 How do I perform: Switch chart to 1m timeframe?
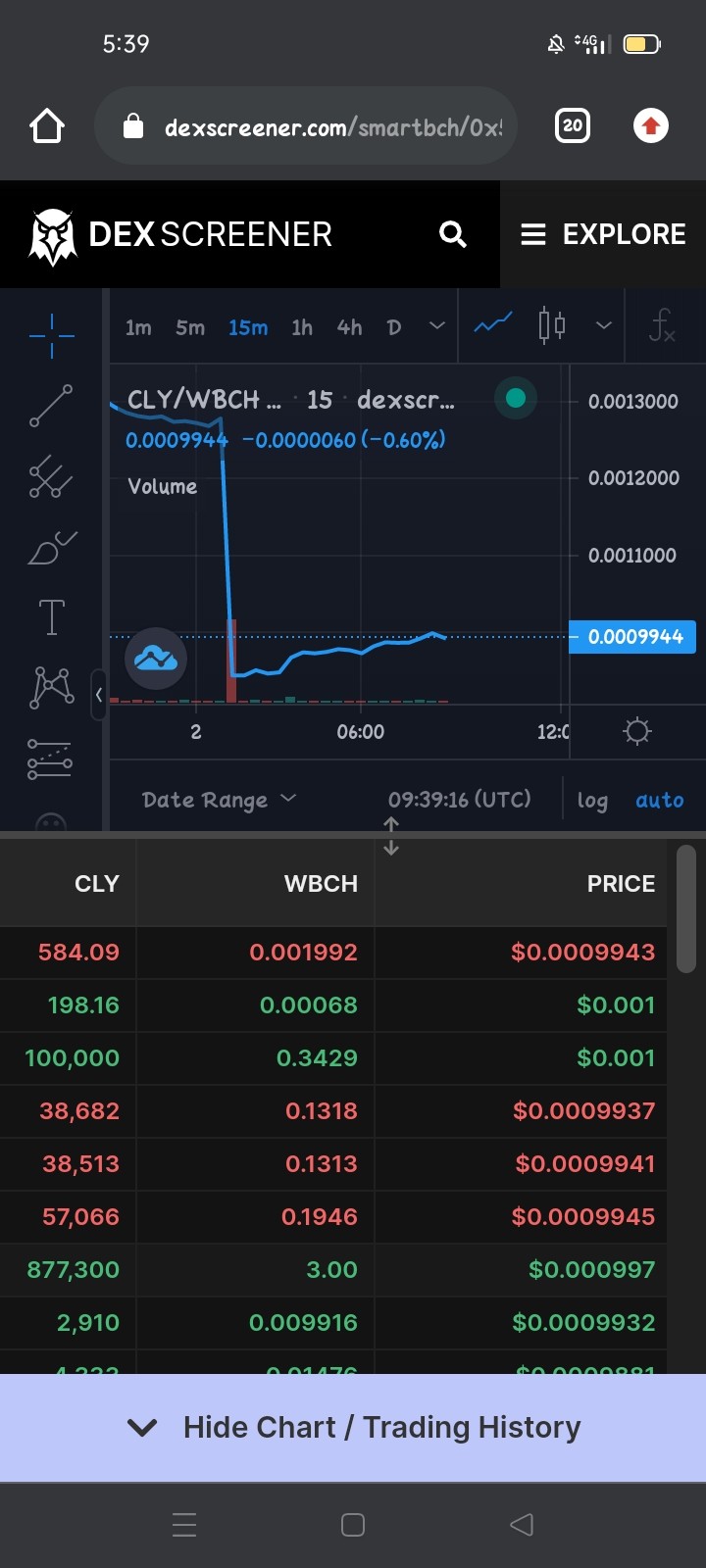coord(138,327)
